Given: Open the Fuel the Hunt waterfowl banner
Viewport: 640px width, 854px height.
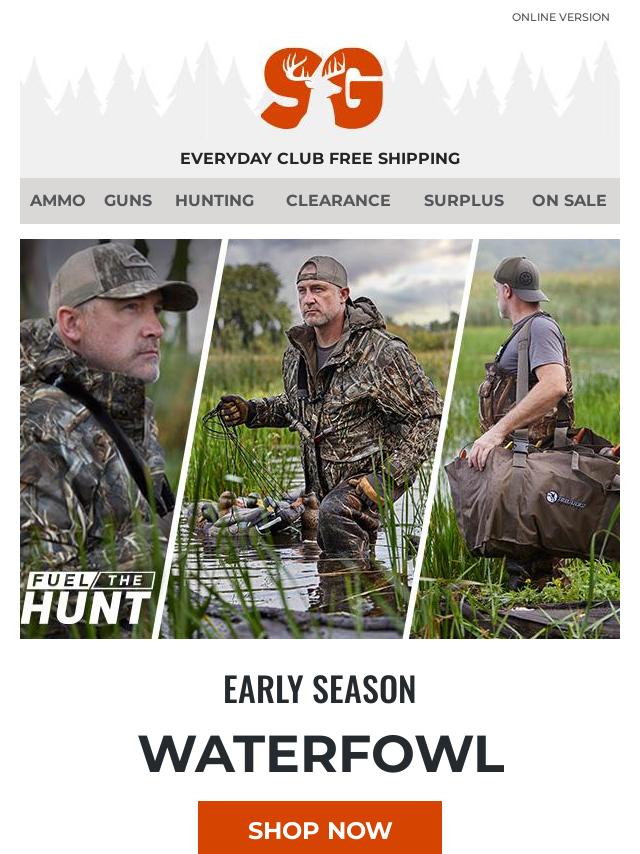Looking at the screenshot, I should point(320,438).
